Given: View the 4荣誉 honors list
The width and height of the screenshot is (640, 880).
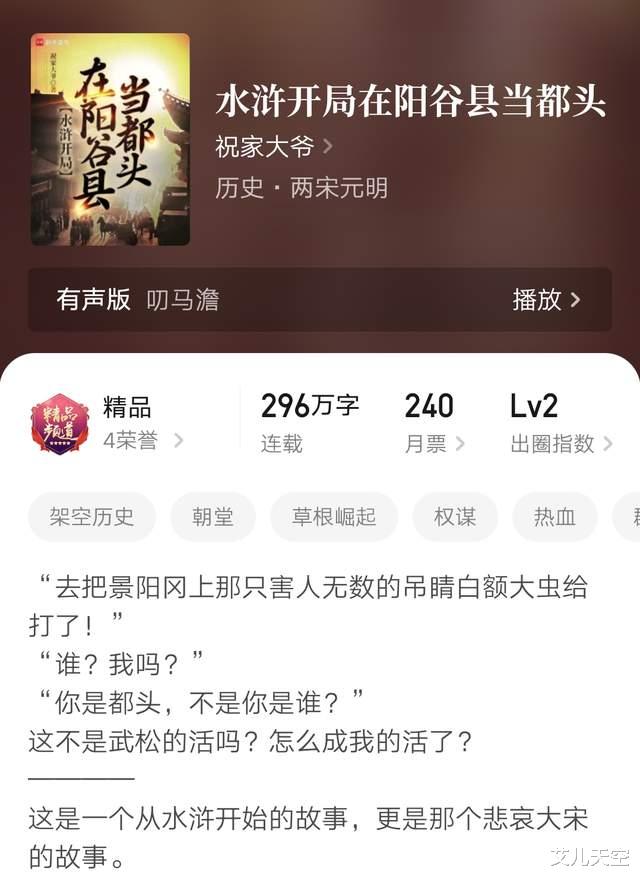Looking at the screenshot, I should coord(142,441).
